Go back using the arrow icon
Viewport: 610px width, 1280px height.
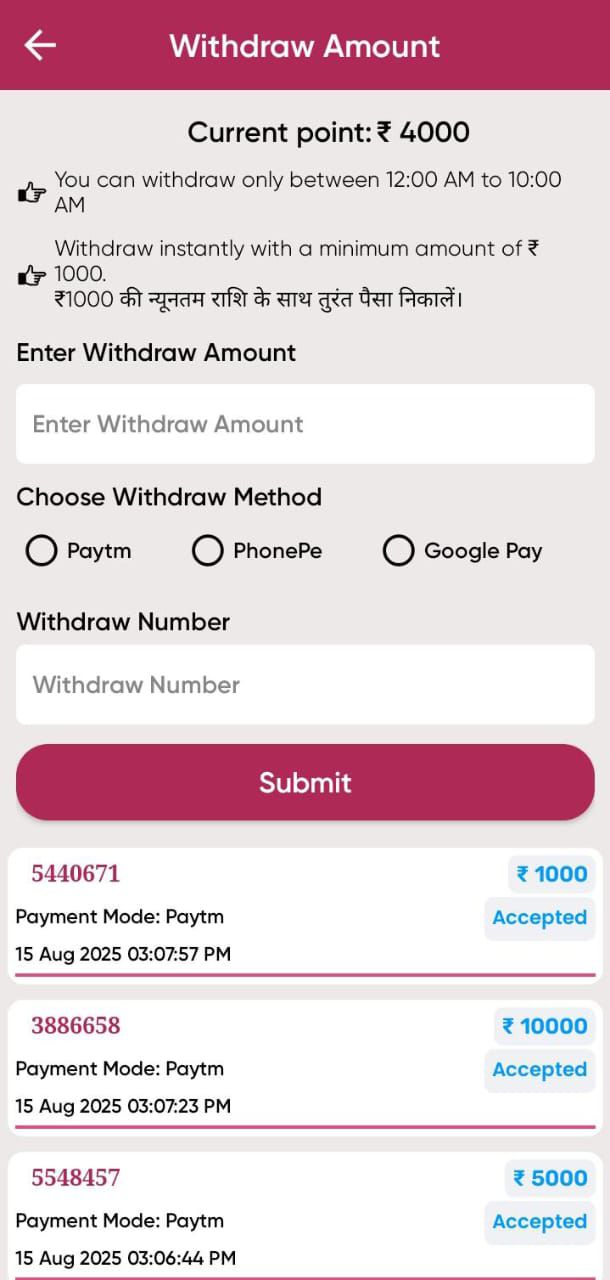click(x=40, y=45)
